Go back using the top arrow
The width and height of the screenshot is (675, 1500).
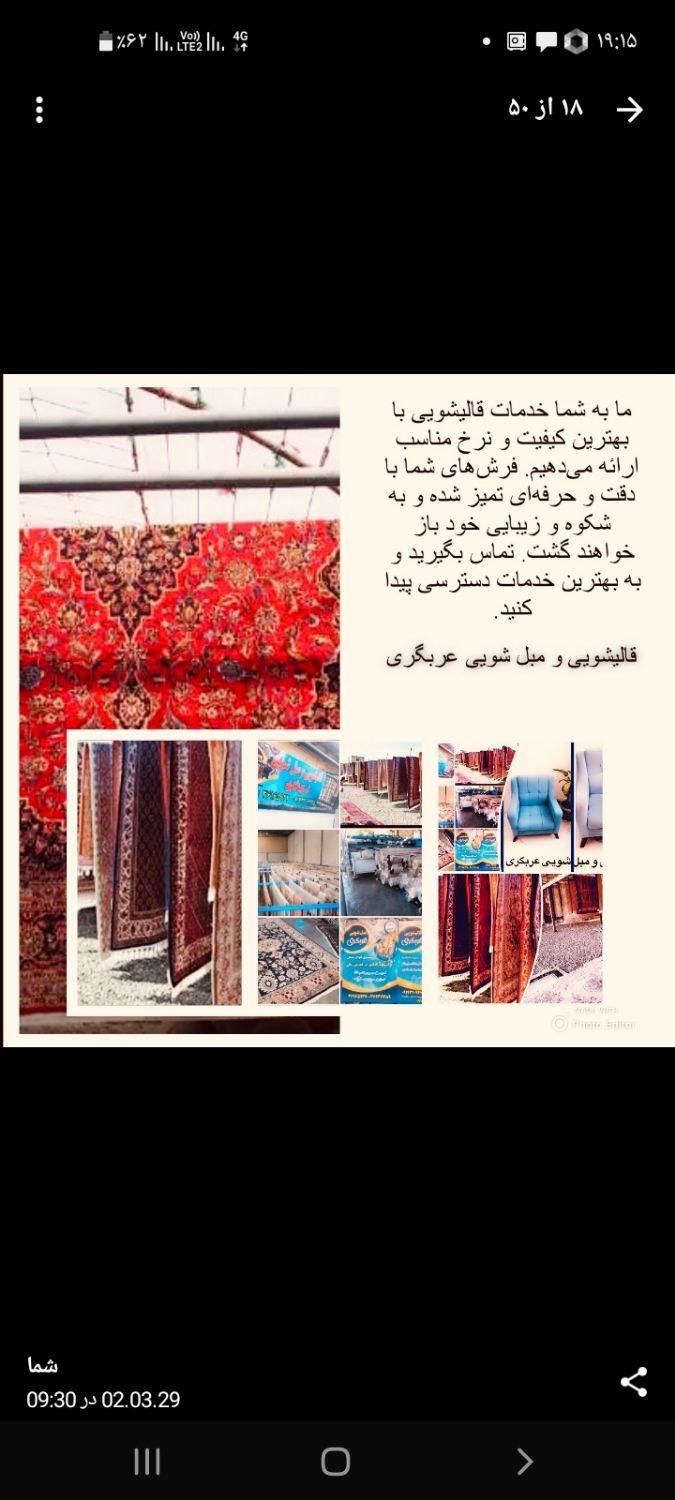click(629, 110)
